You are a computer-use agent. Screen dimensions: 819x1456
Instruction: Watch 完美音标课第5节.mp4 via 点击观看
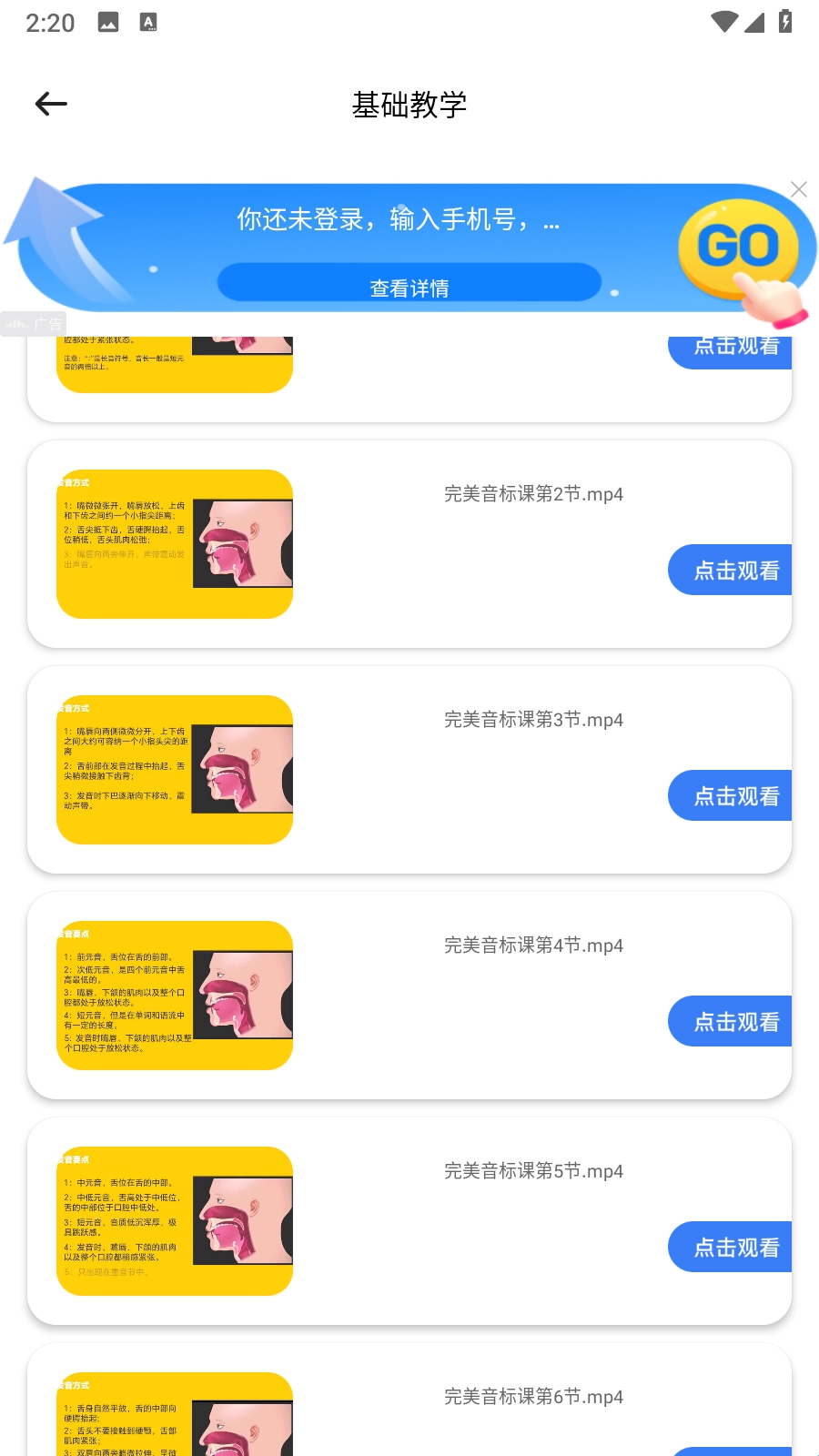(x=731, y=1248)
